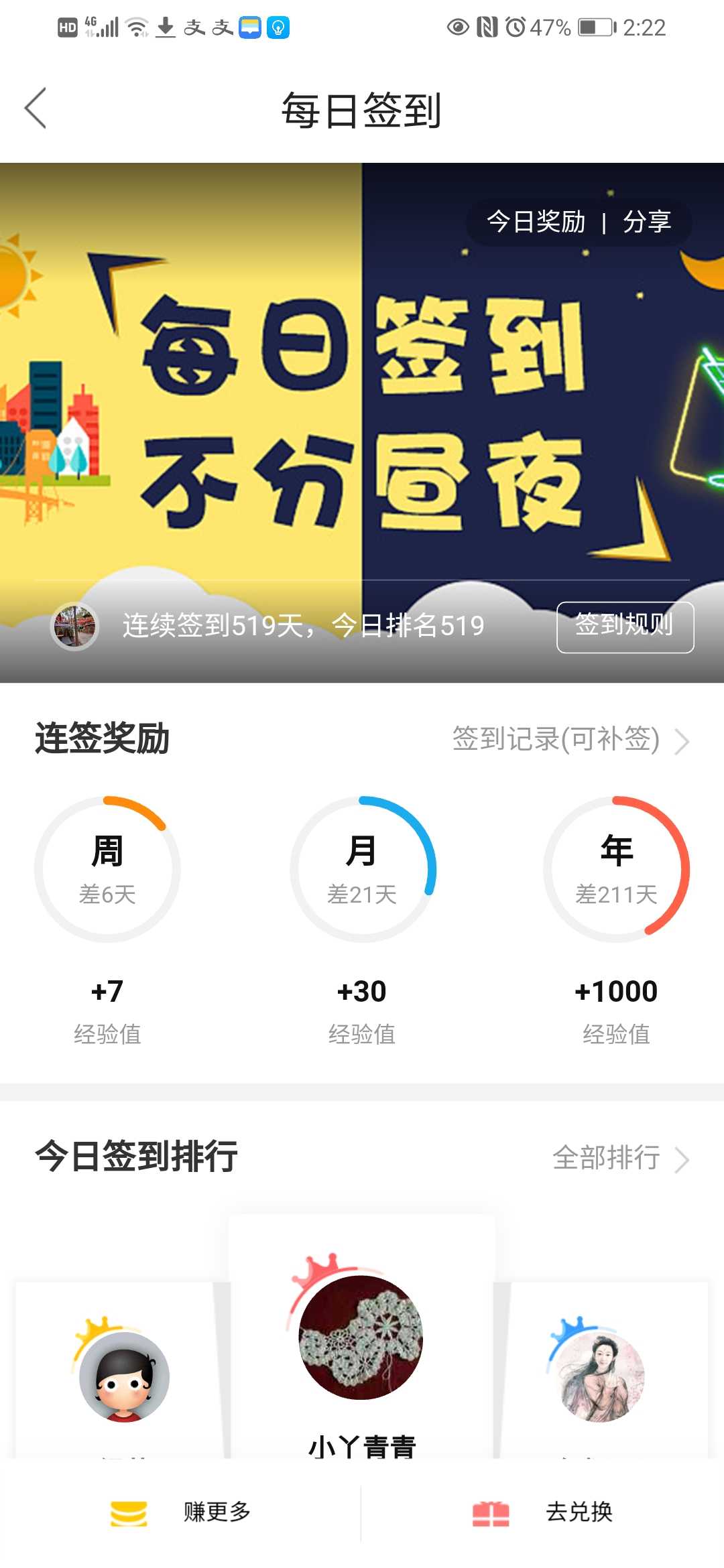This screenshot has height=1568, width=724.
Task: Tap the 月 streak reward circle
Action: click(x=362, y=869)
